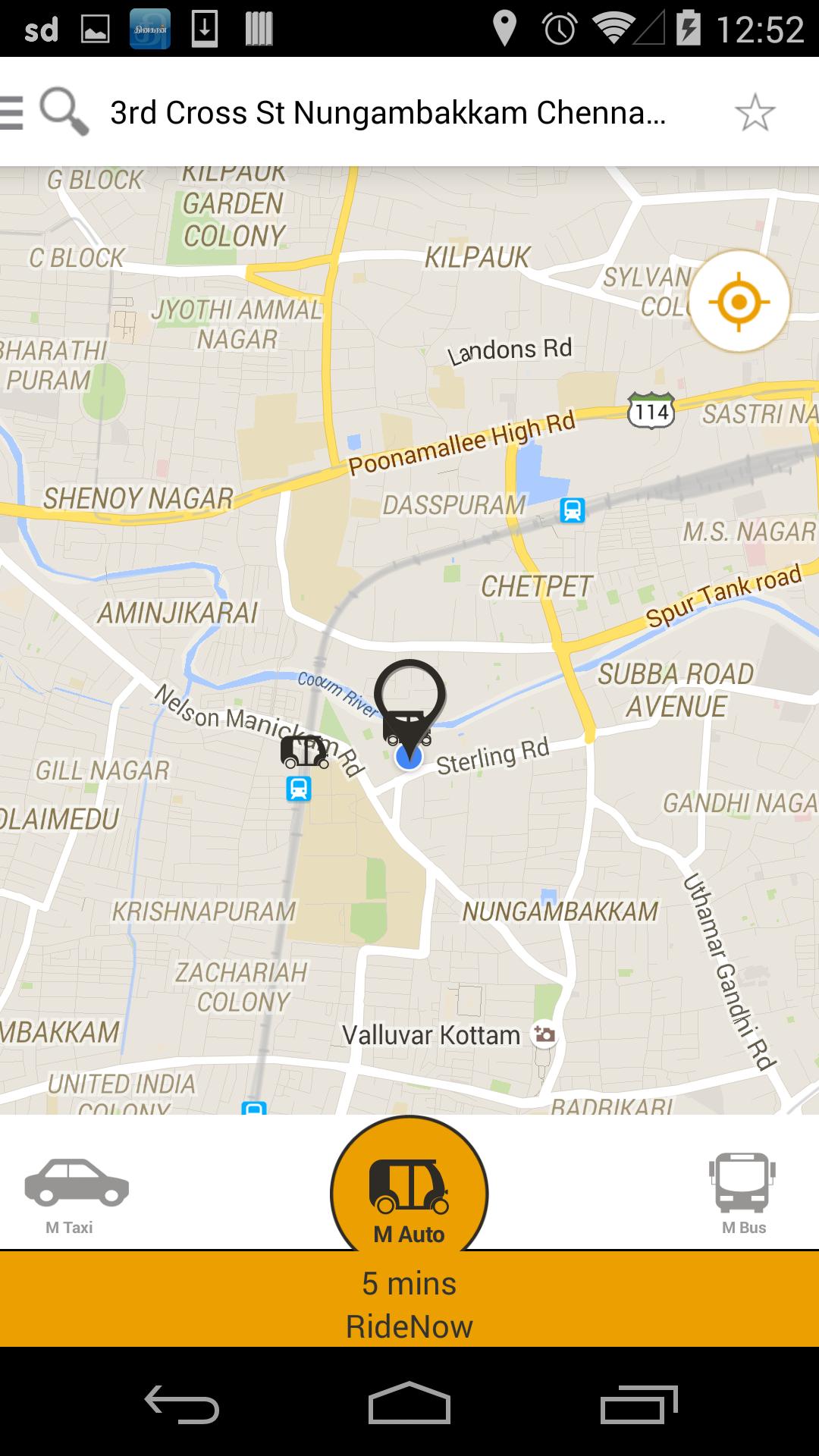819x1456 pixels.
Task: Open the hamburger drawer menu
Action: [x=12, y=112]
